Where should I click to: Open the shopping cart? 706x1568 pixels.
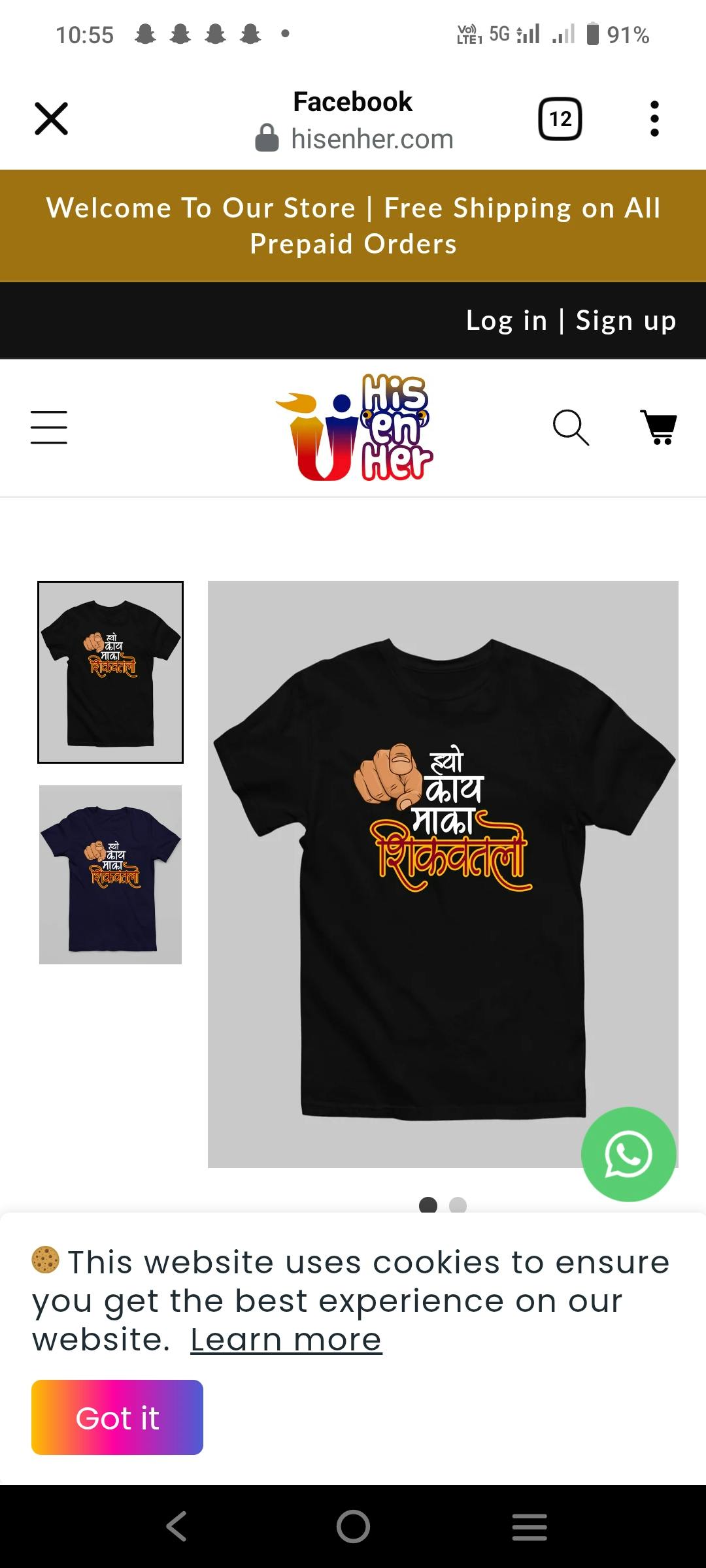tap(659, 427)
